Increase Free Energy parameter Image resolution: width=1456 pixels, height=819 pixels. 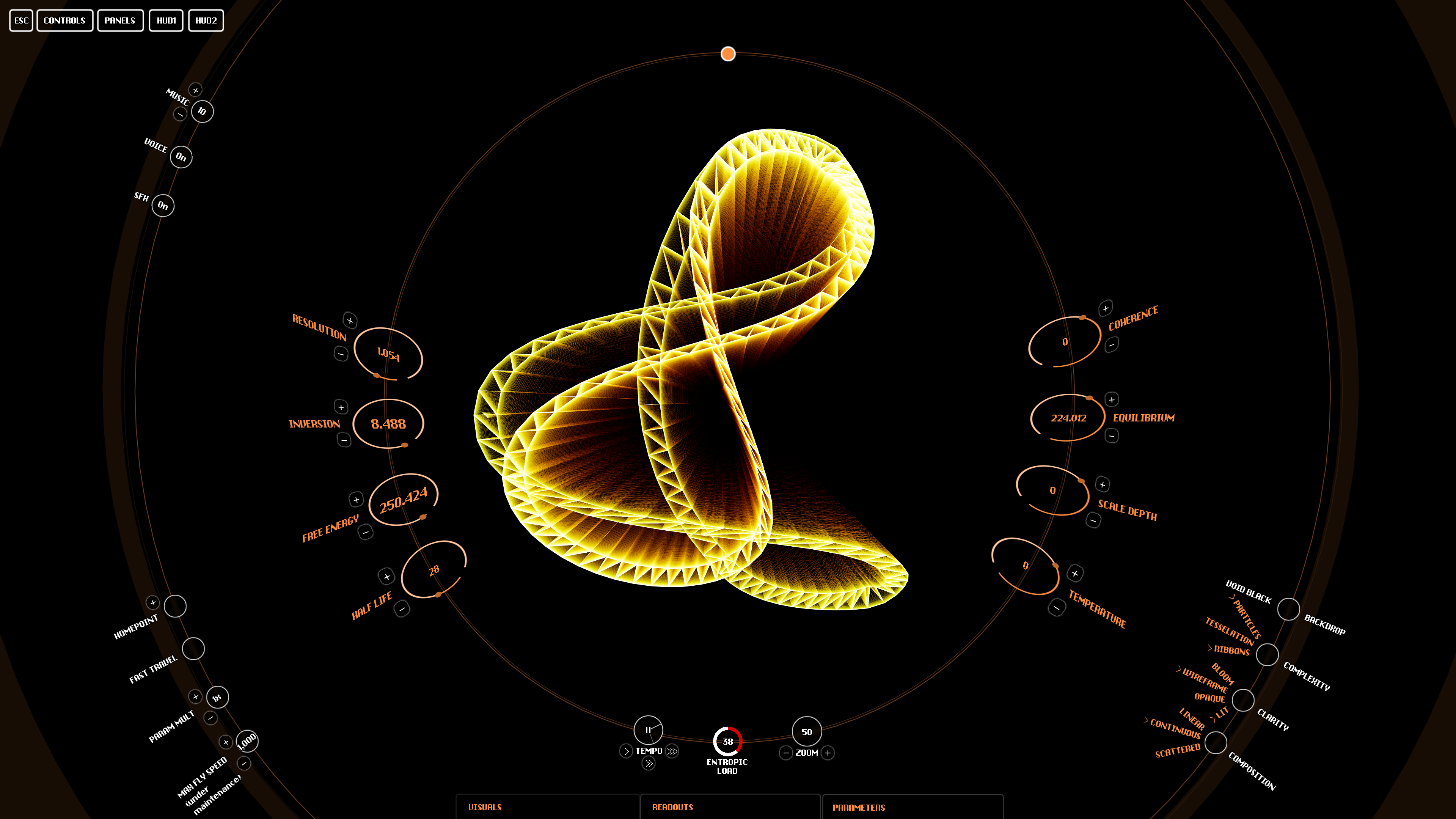click(356, 500)
